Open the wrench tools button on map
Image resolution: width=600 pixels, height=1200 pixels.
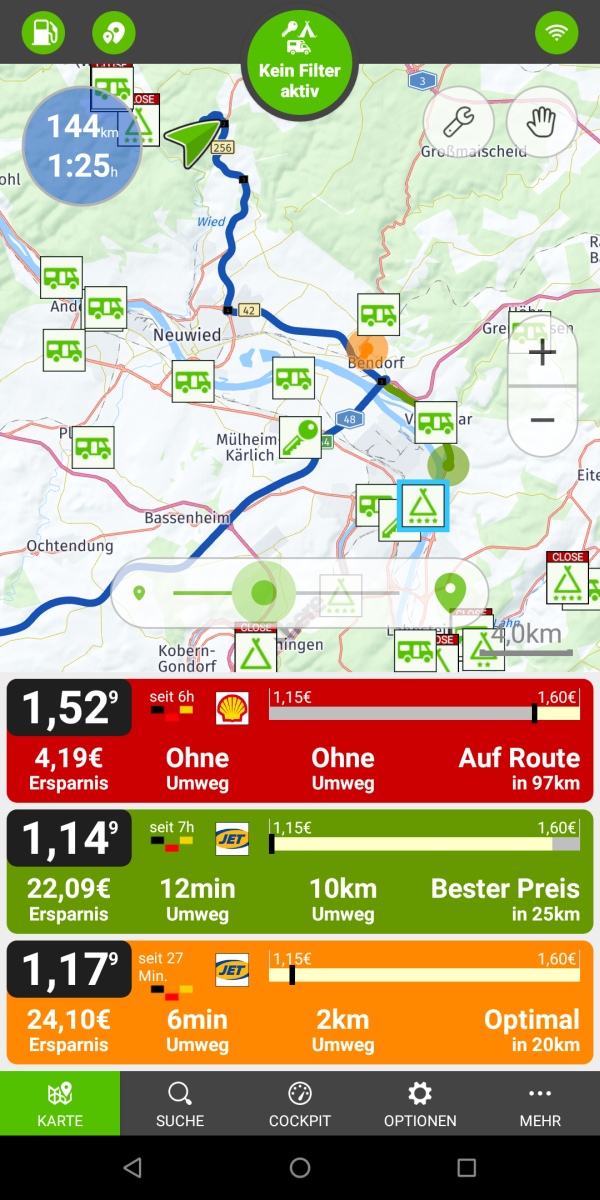(x=459, y=122)
